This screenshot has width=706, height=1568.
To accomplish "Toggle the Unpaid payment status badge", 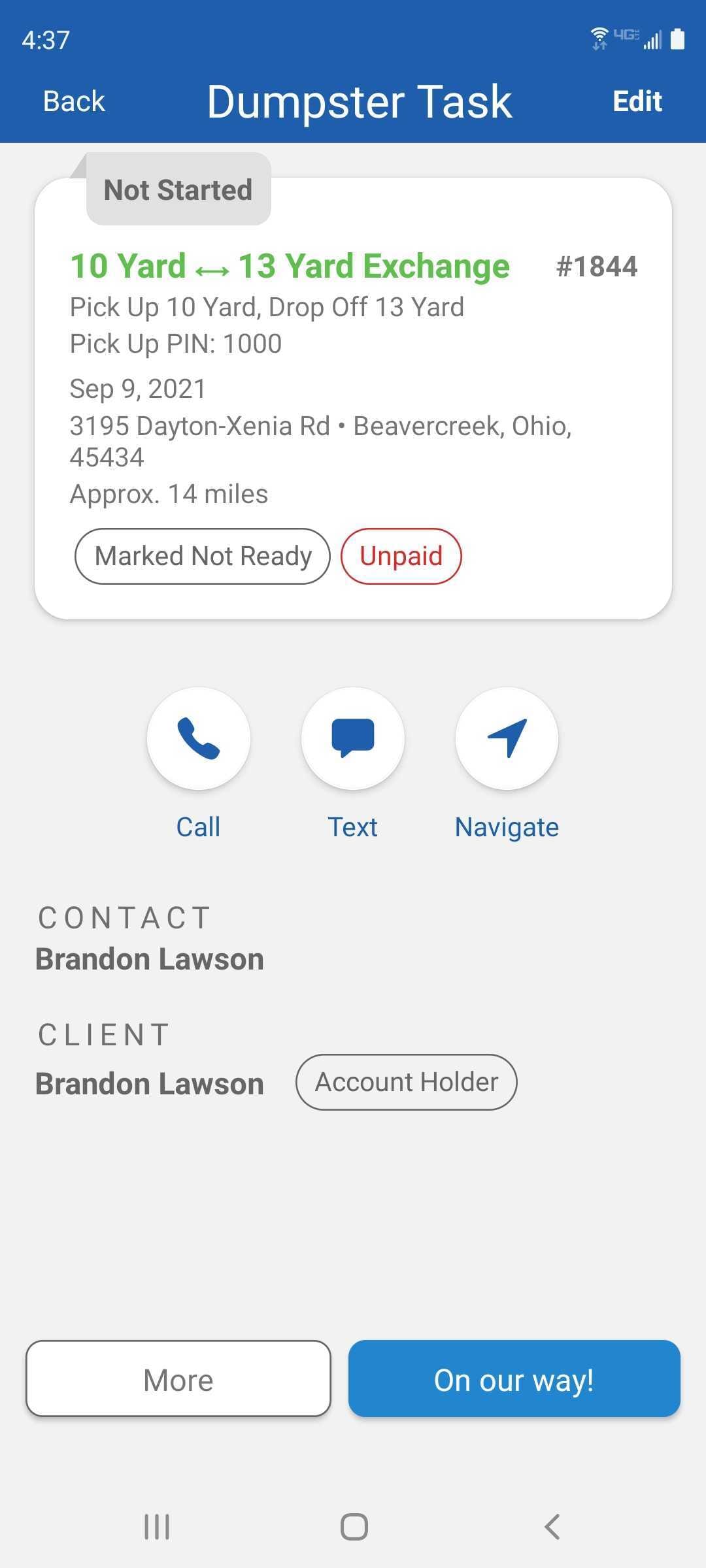I will pos(401,555).
